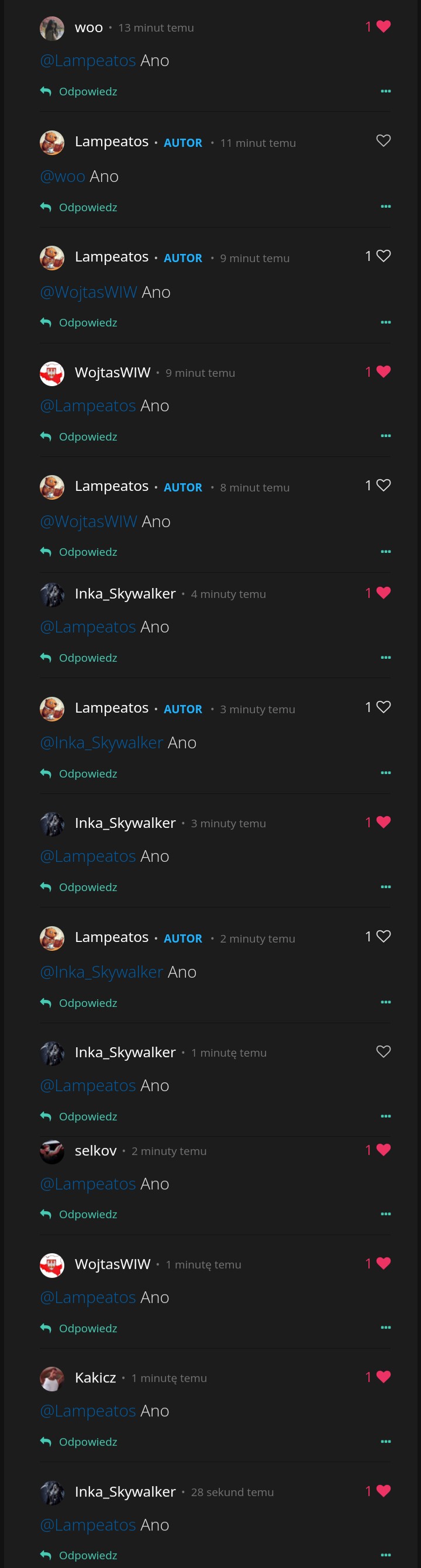Open options menu for Kakicz's comment

click(x=385, y=1442)
